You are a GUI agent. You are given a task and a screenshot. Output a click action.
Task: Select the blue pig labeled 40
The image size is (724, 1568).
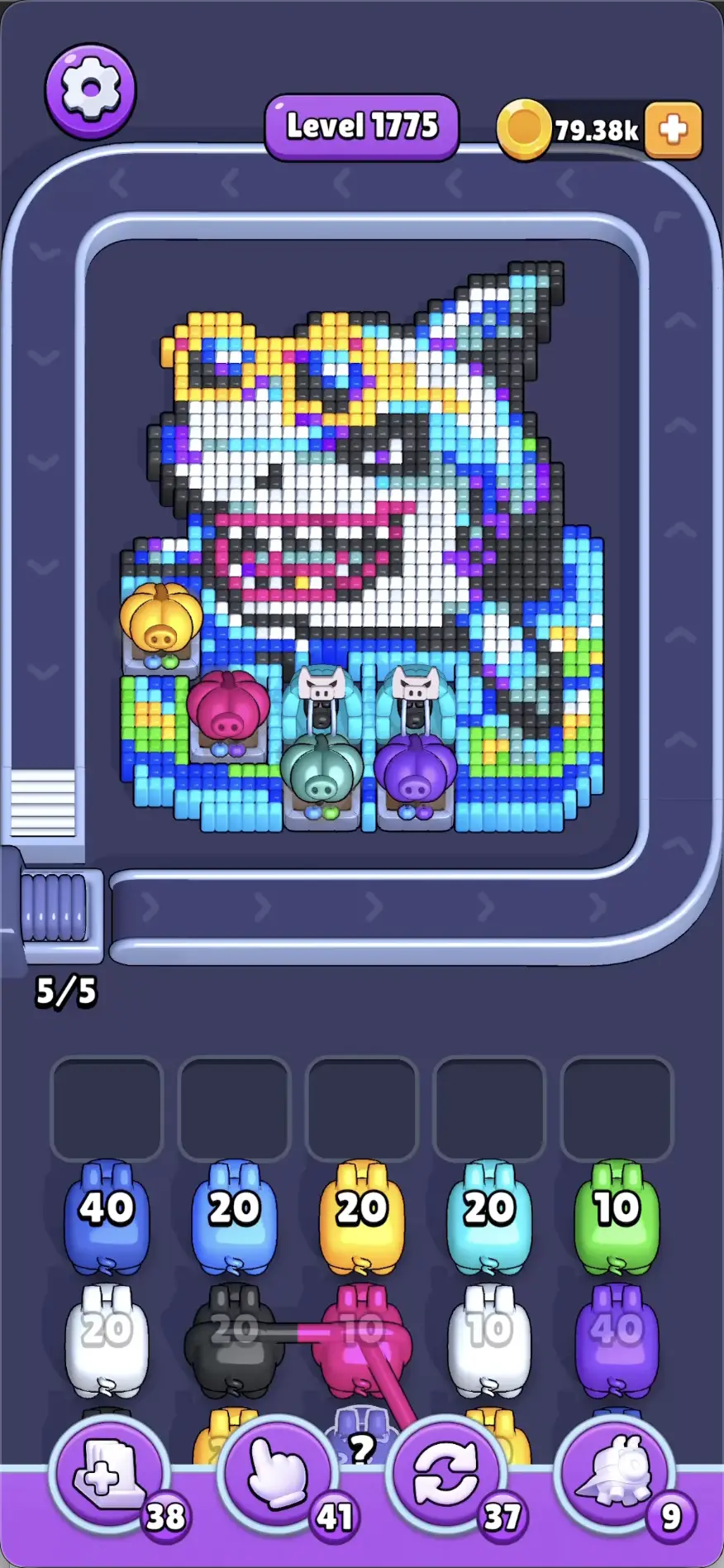pyautogui.click(x=107, y=1217)
